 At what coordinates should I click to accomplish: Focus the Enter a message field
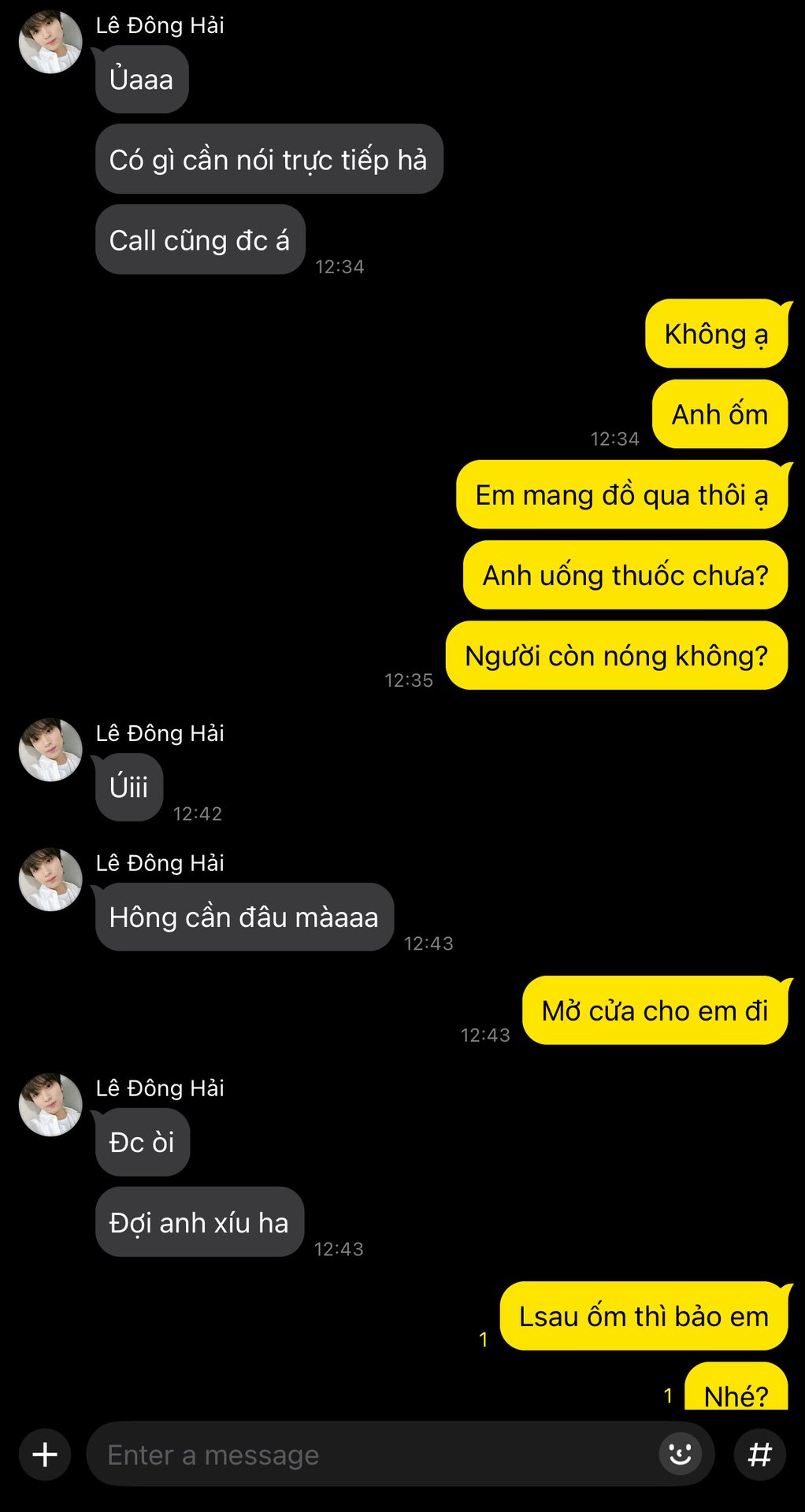point(370,1455)
